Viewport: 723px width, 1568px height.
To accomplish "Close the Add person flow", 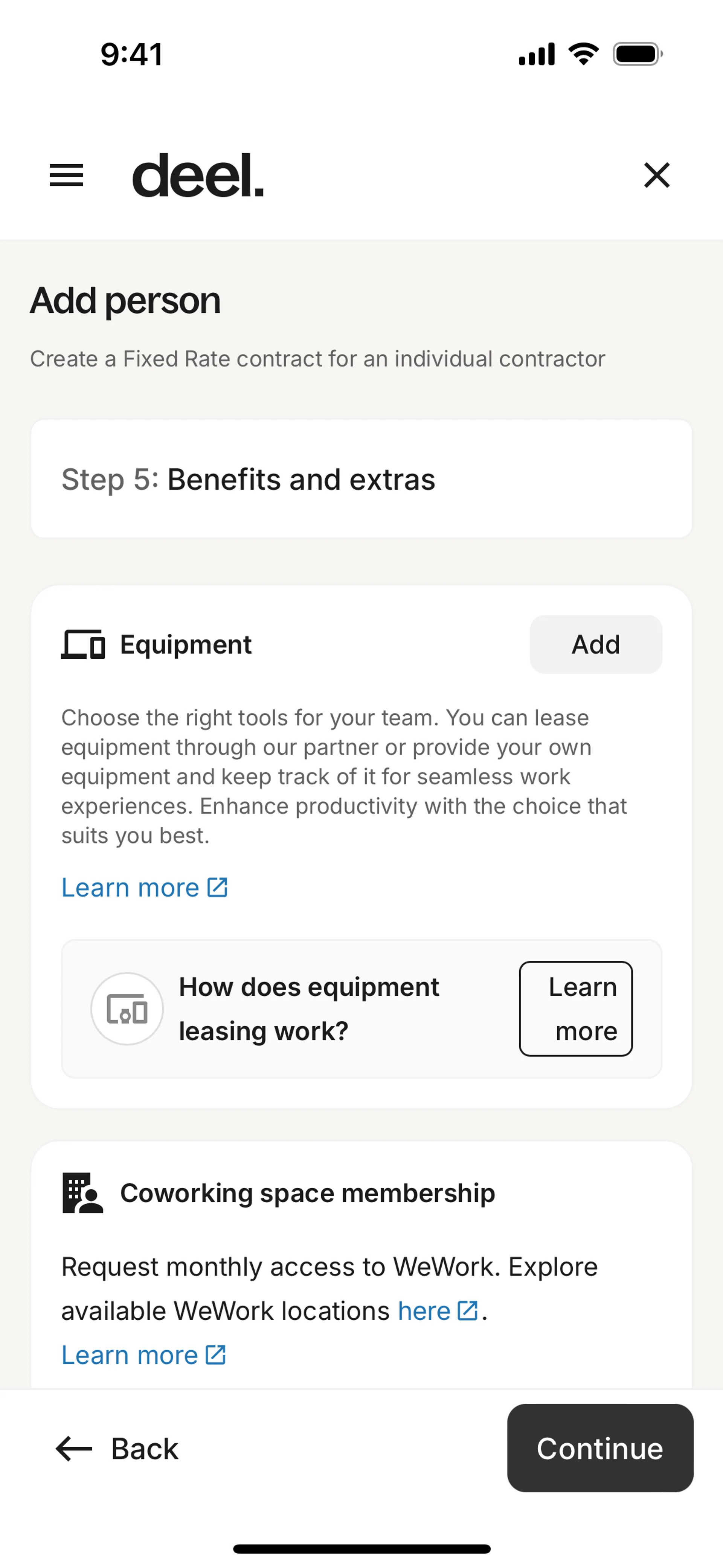I will [656, 175].
